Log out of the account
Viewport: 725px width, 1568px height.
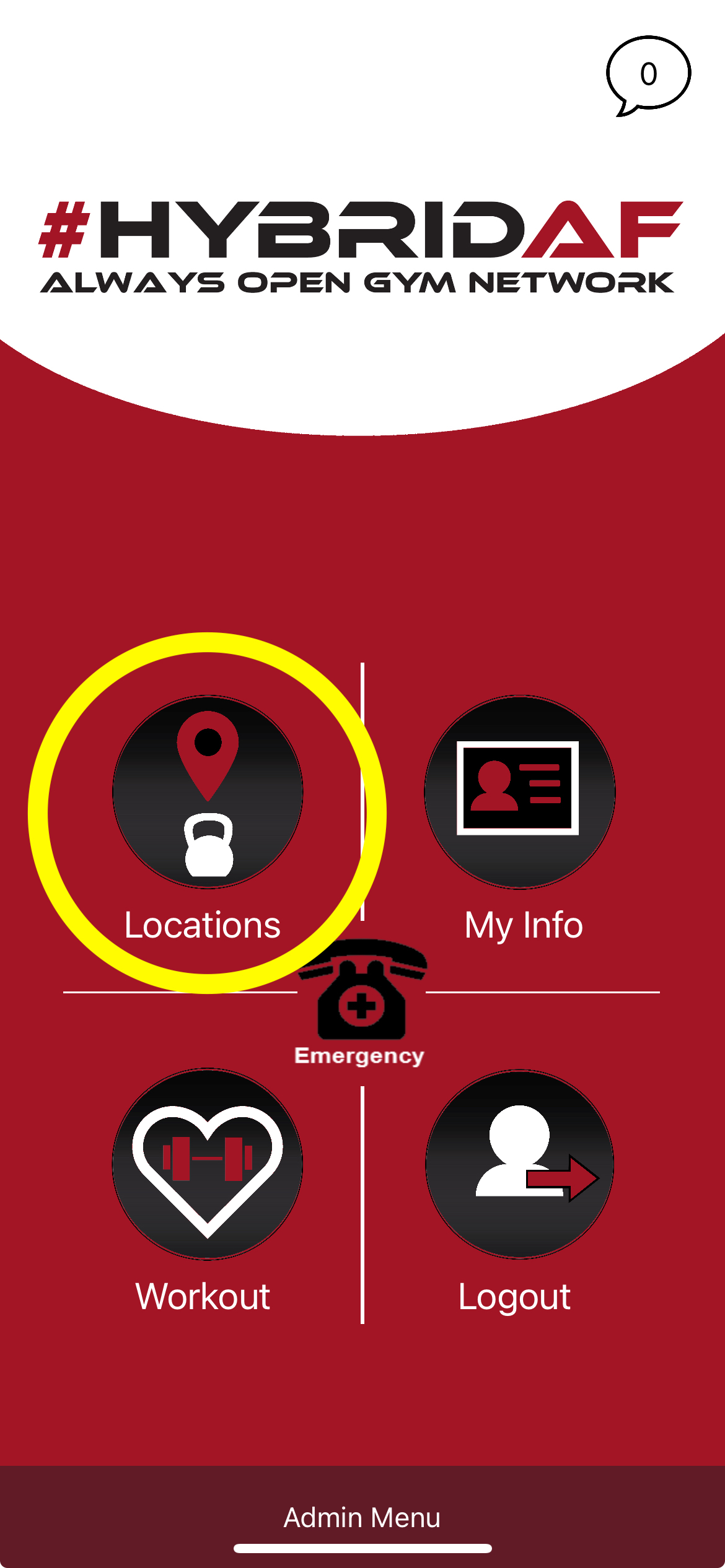(x=519, y=1164)
